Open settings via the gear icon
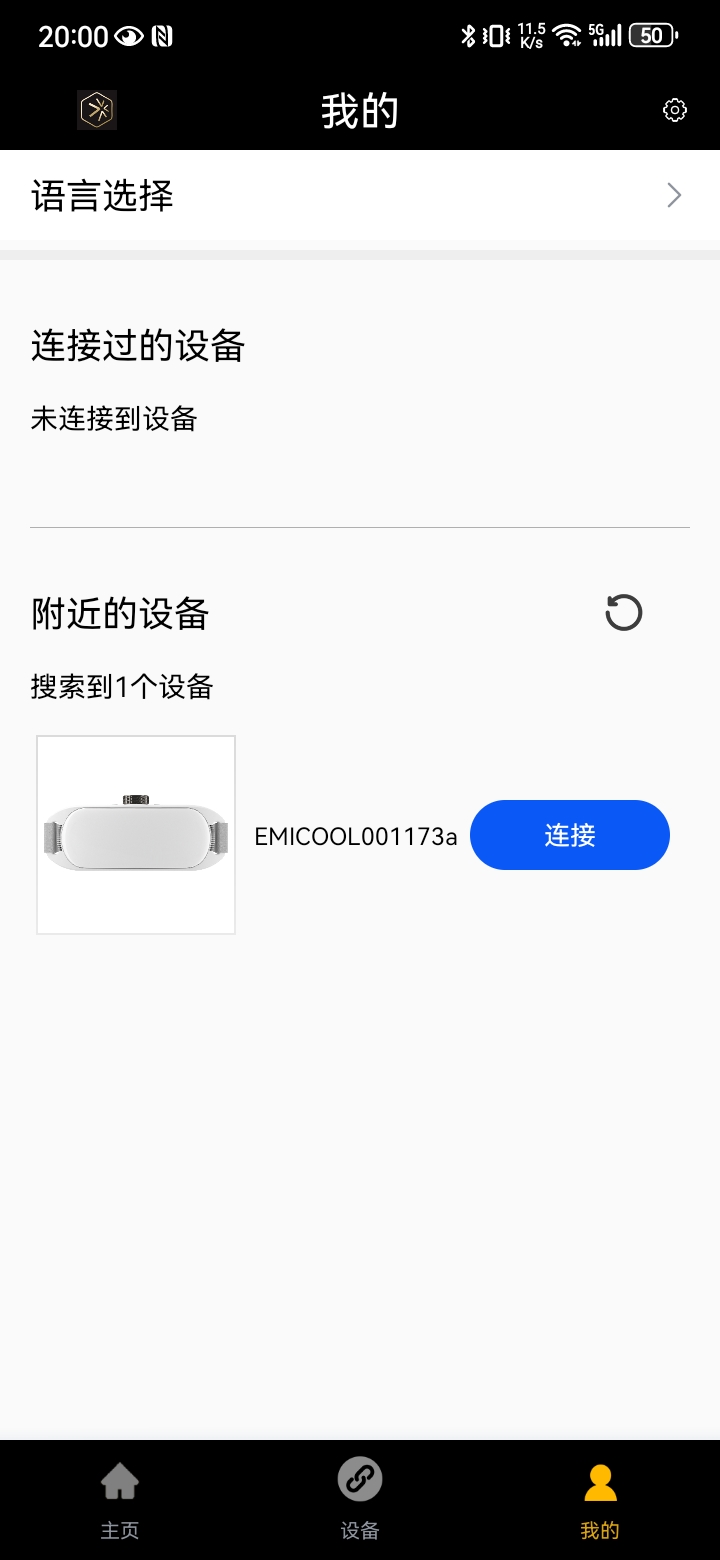The image size is (720, 1560). [675, 110]
